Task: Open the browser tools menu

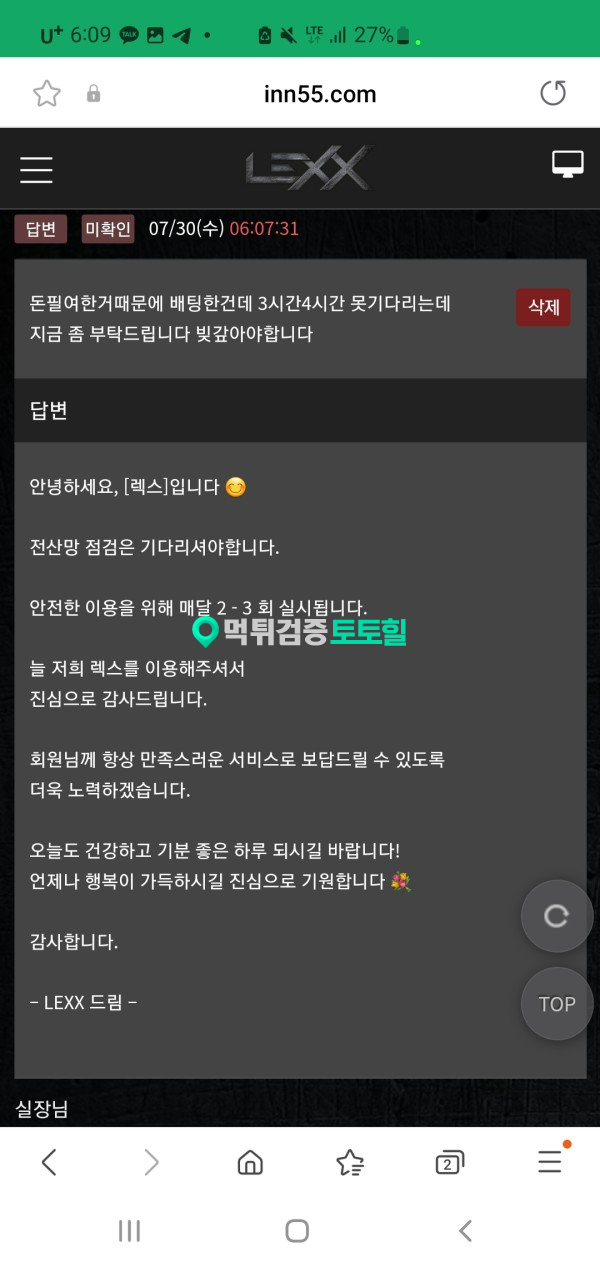Action: tap(550, 1161)
